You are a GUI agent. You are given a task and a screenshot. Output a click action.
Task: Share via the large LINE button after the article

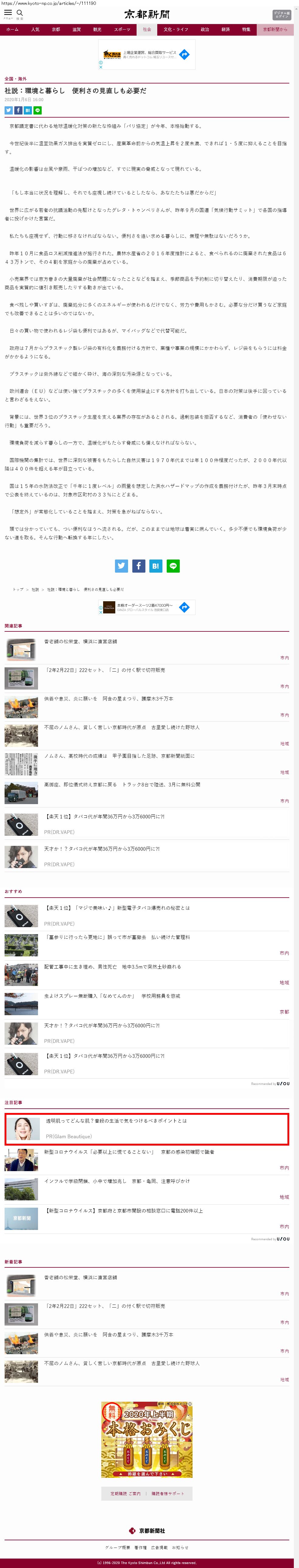coord(173,566)
